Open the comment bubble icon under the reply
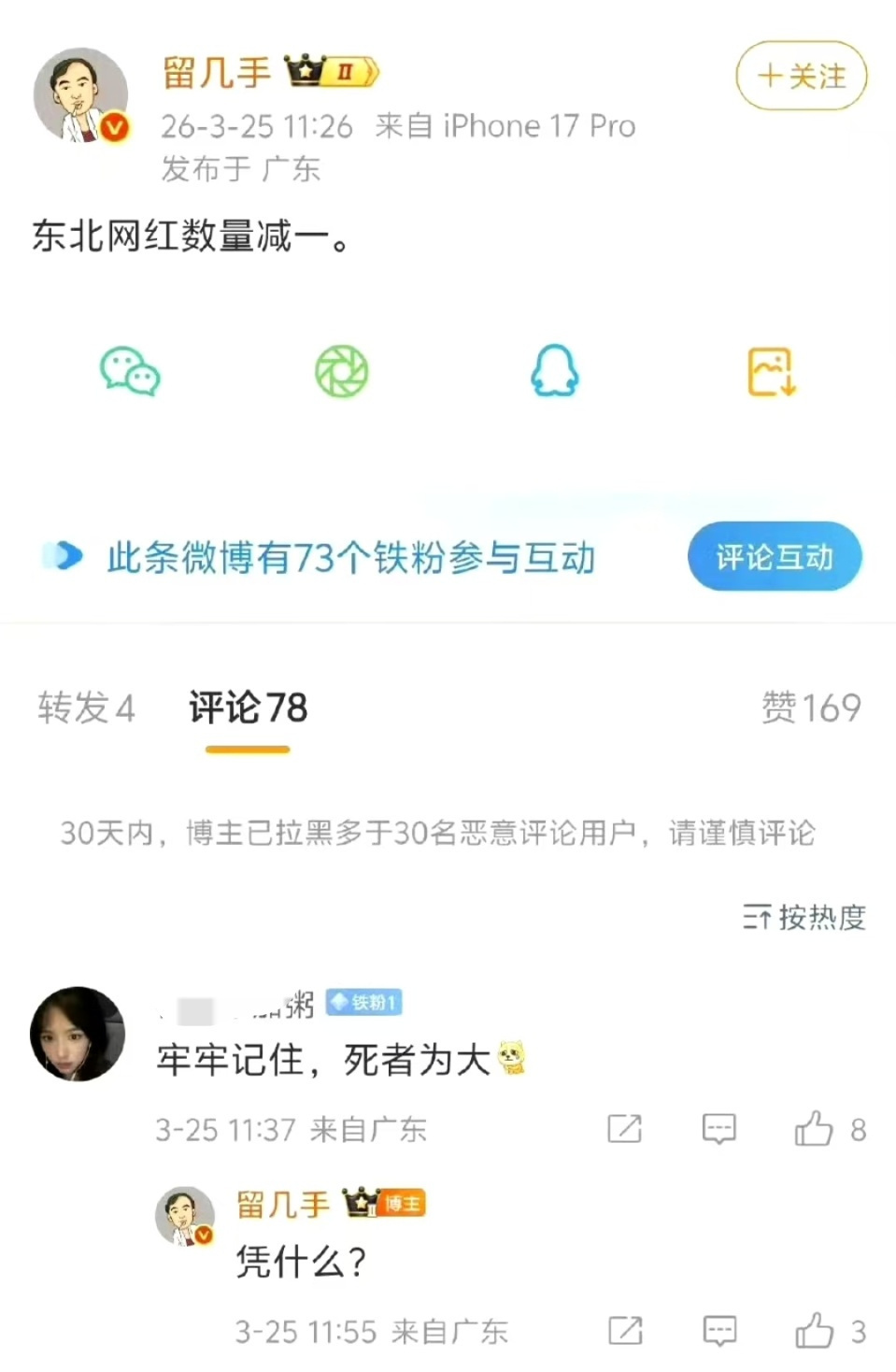This screenshot has width=896, height=1372. tap(718, 1329)
